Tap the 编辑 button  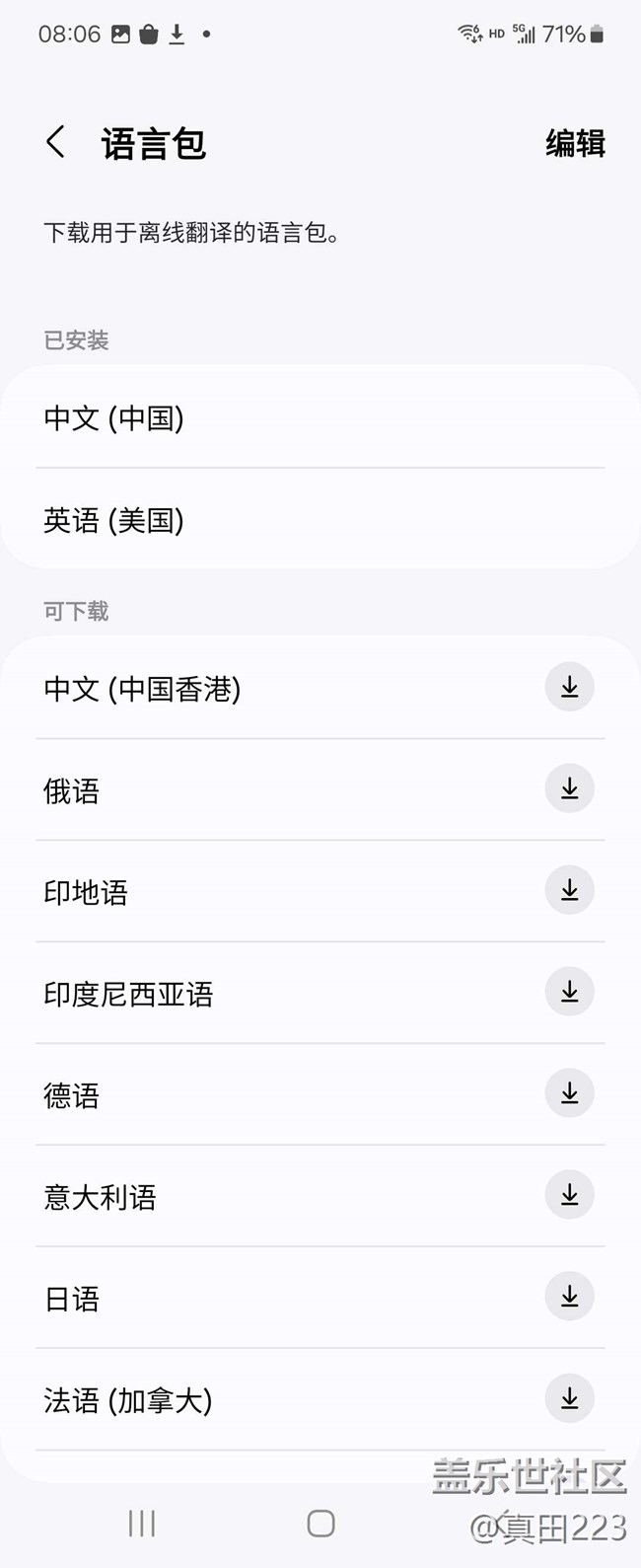pos(575,144)
